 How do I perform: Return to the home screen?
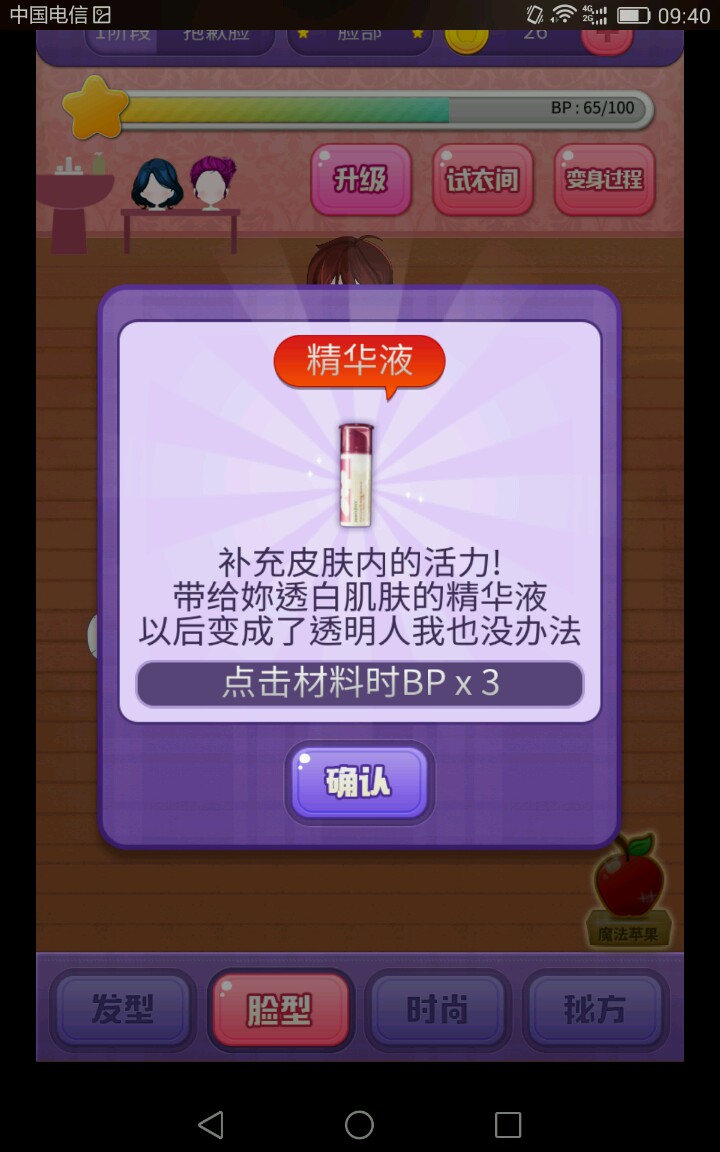359,1125
